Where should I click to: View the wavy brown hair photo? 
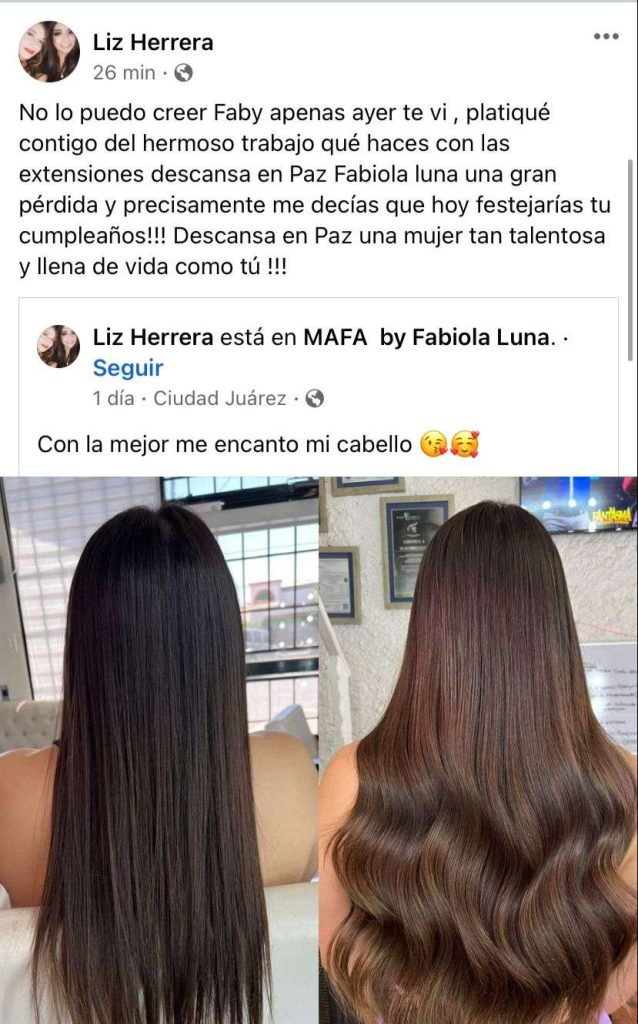point(478,750)
